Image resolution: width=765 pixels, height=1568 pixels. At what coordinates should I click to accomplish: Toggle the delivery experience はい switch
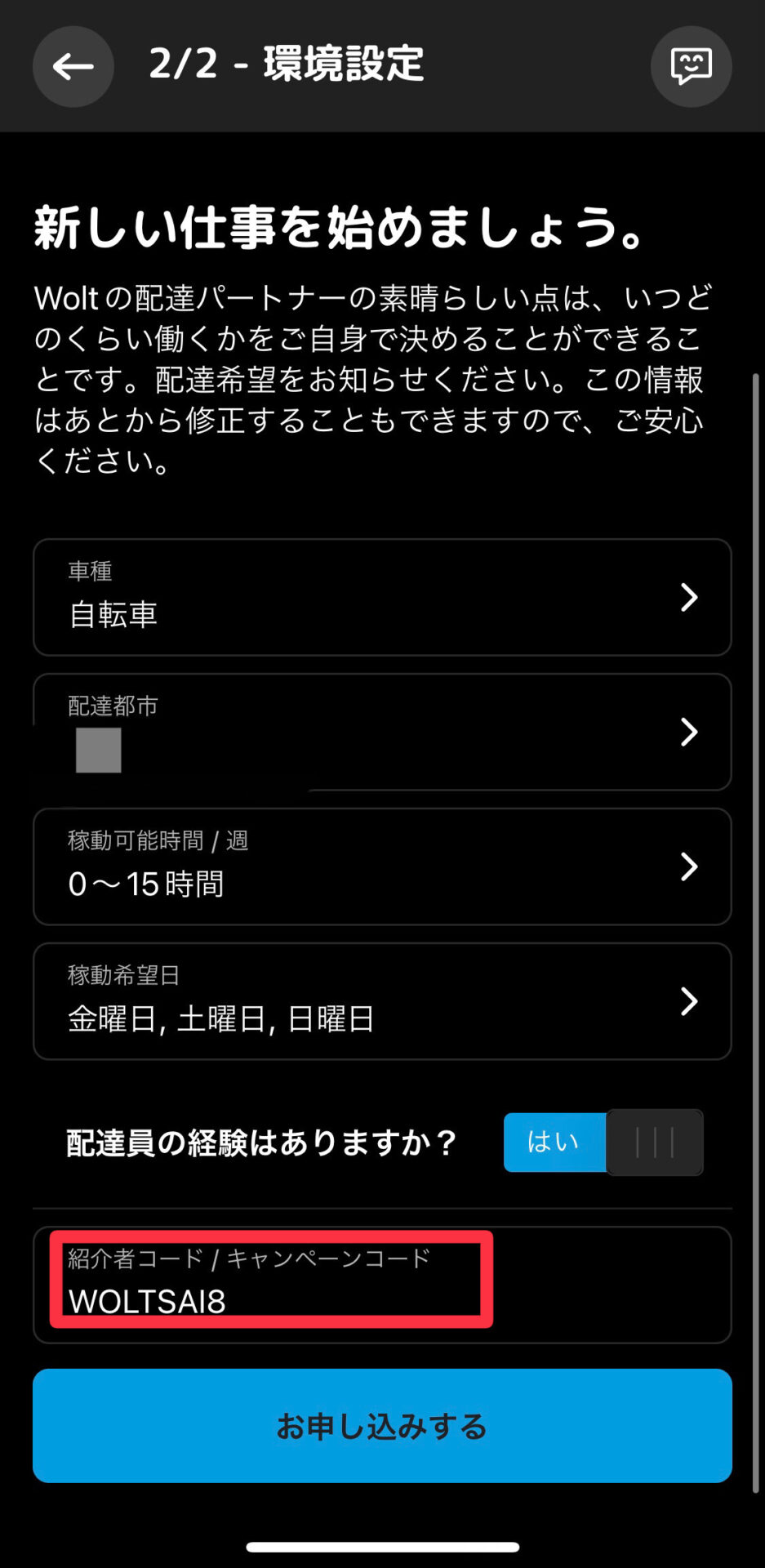pos(603,1142)
